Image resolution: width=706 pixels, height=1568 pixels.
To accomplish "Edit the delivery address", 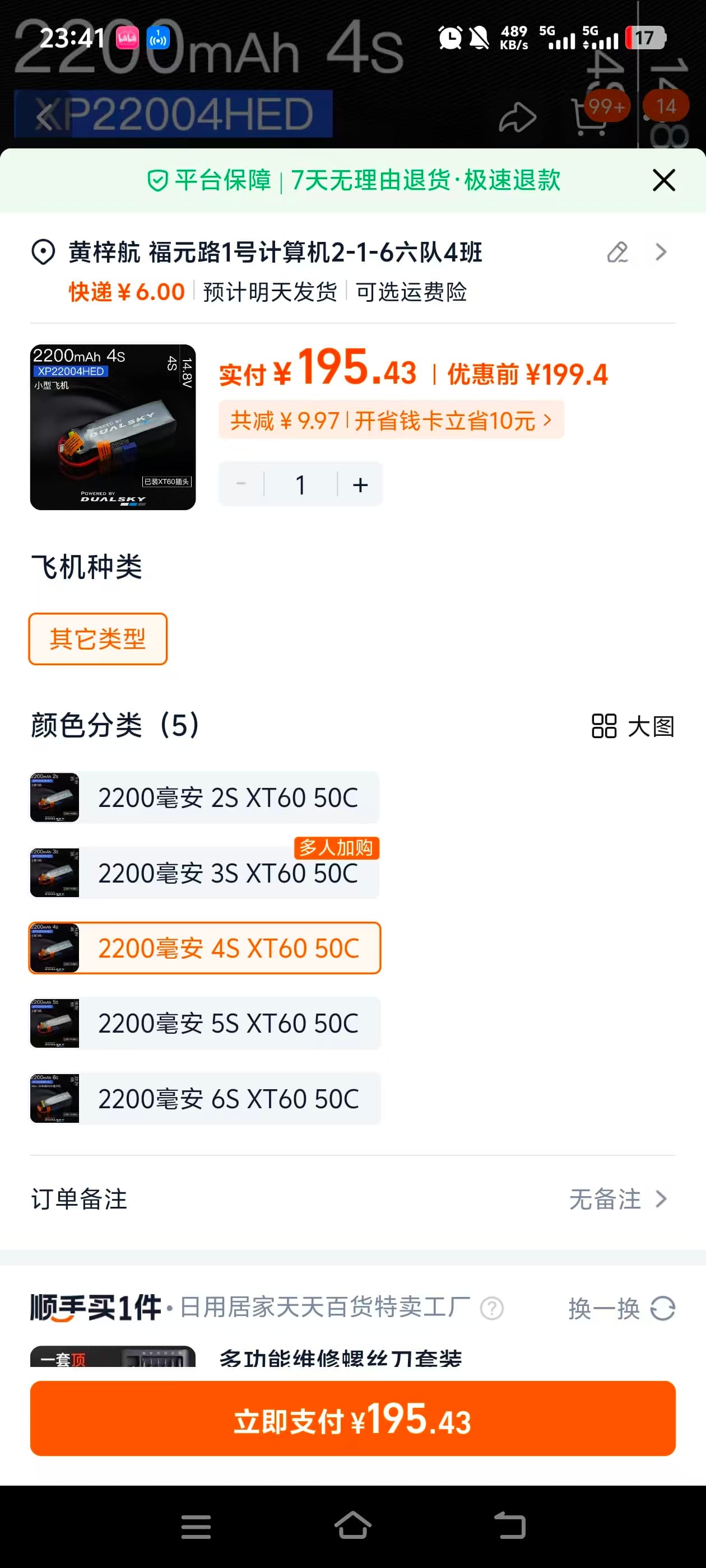I will pos(617,252).
